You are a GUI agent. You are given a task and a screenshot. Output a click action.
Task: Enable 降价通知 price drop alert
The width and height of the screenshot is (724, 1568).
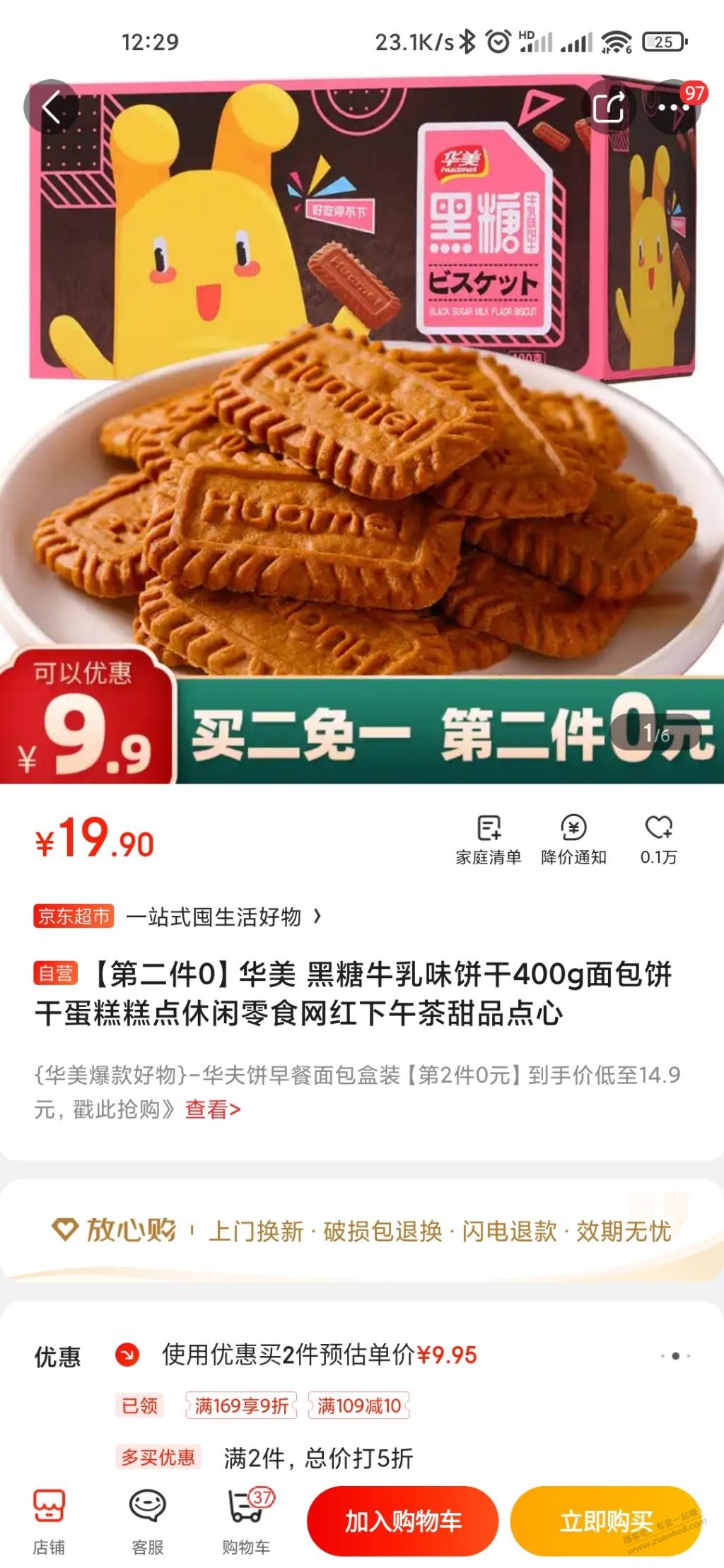tap(573, 839)
